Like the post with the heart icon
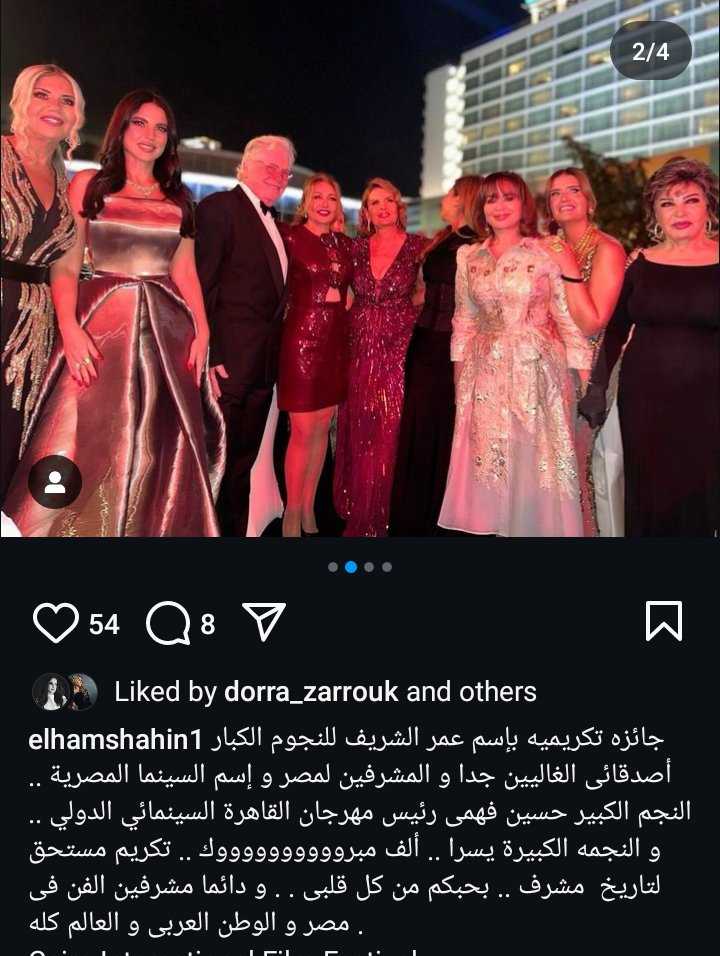The image size is (720, 956). (x=55, y=623)
